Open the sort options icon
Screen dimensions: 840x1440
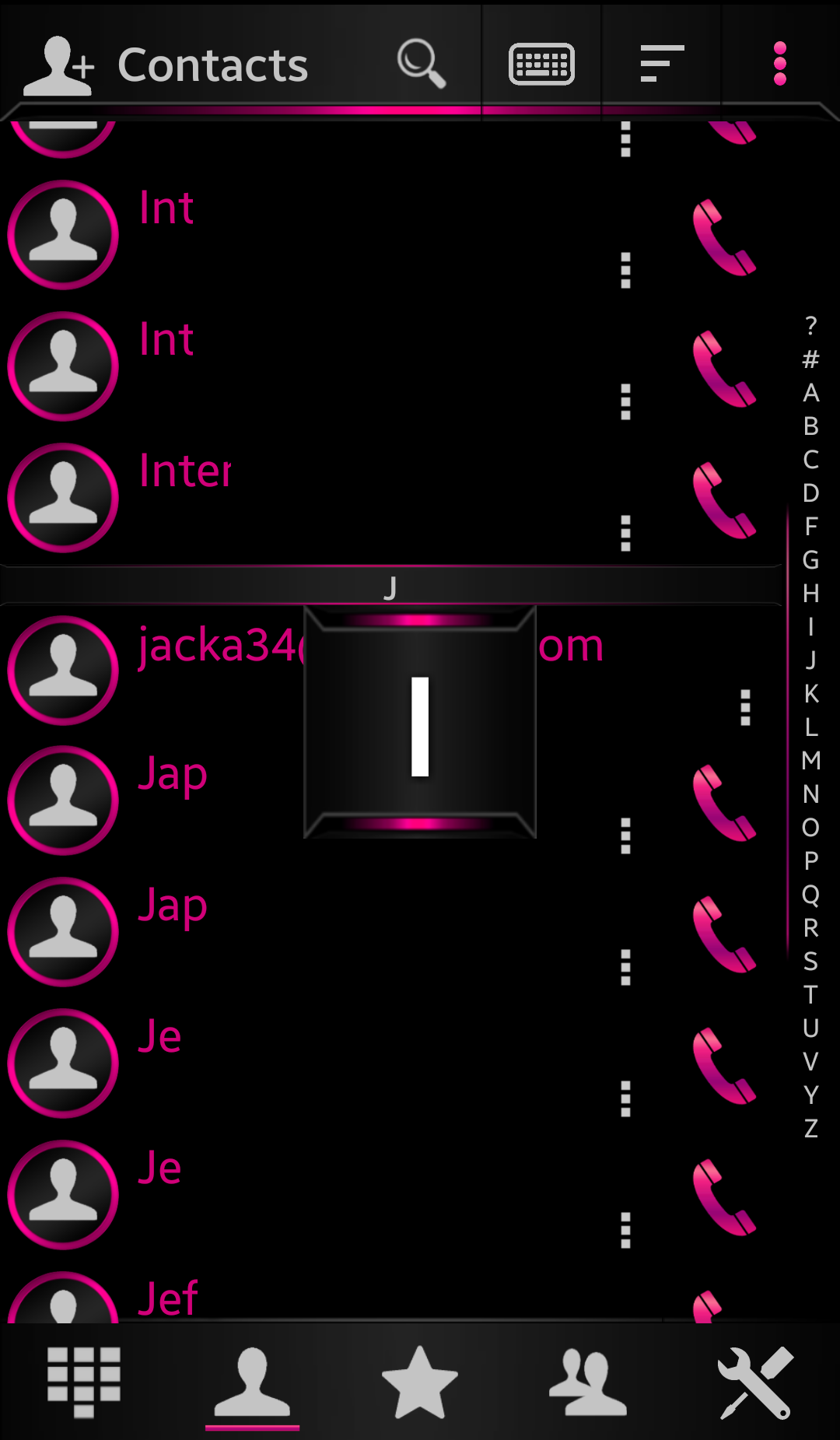[662, 64]
